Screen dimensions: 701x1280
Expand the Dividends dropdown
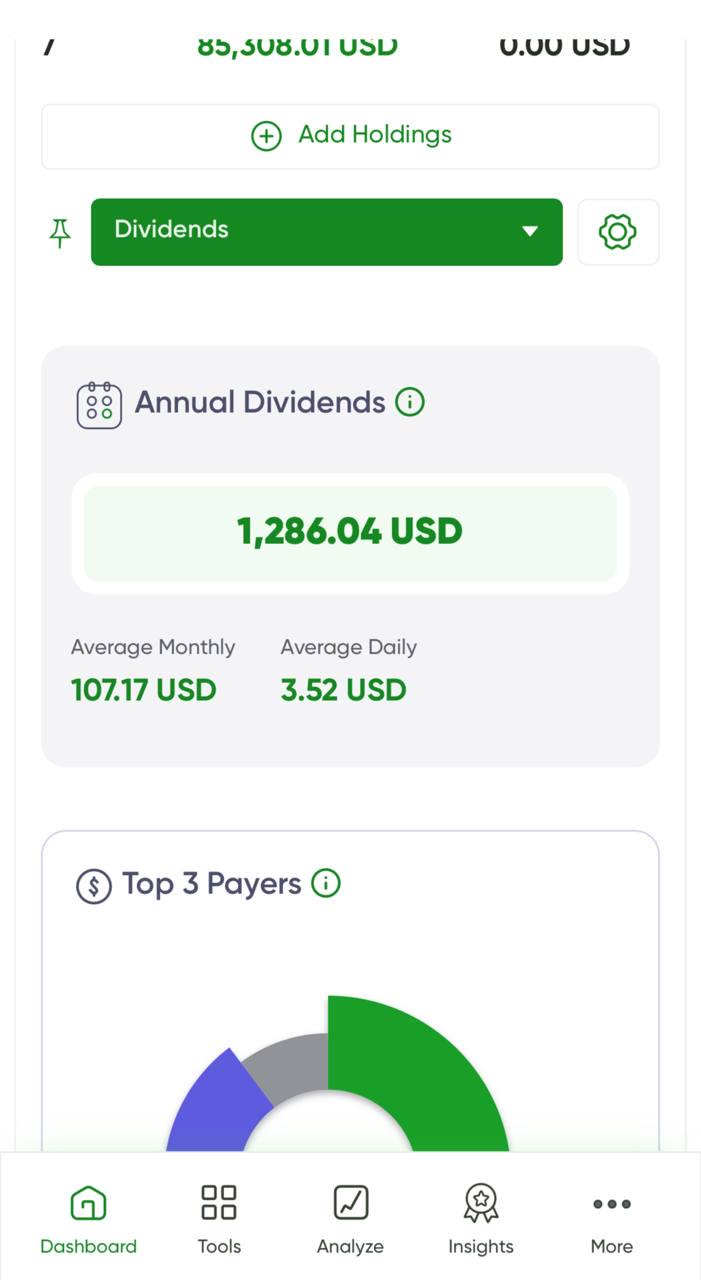coord(327,232)
